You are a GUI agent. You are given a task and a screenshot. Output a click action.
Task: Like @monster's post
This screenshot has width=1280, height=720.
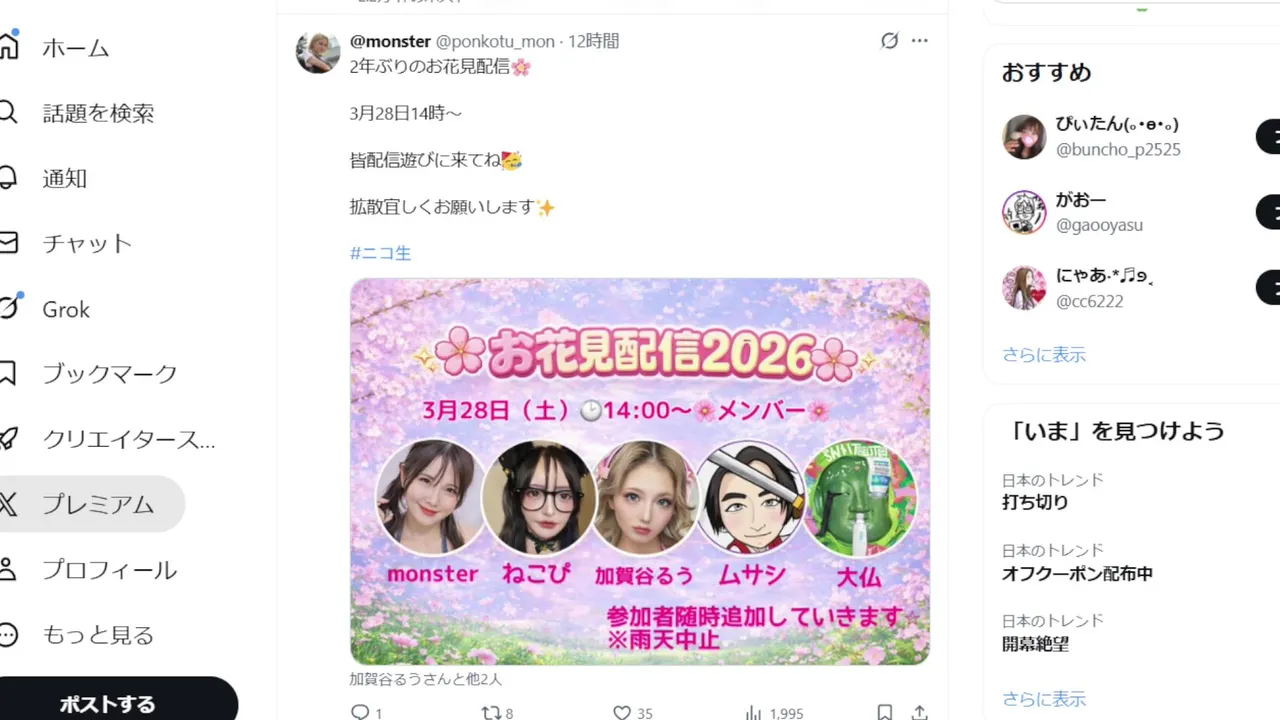click(x=622, y=712)
